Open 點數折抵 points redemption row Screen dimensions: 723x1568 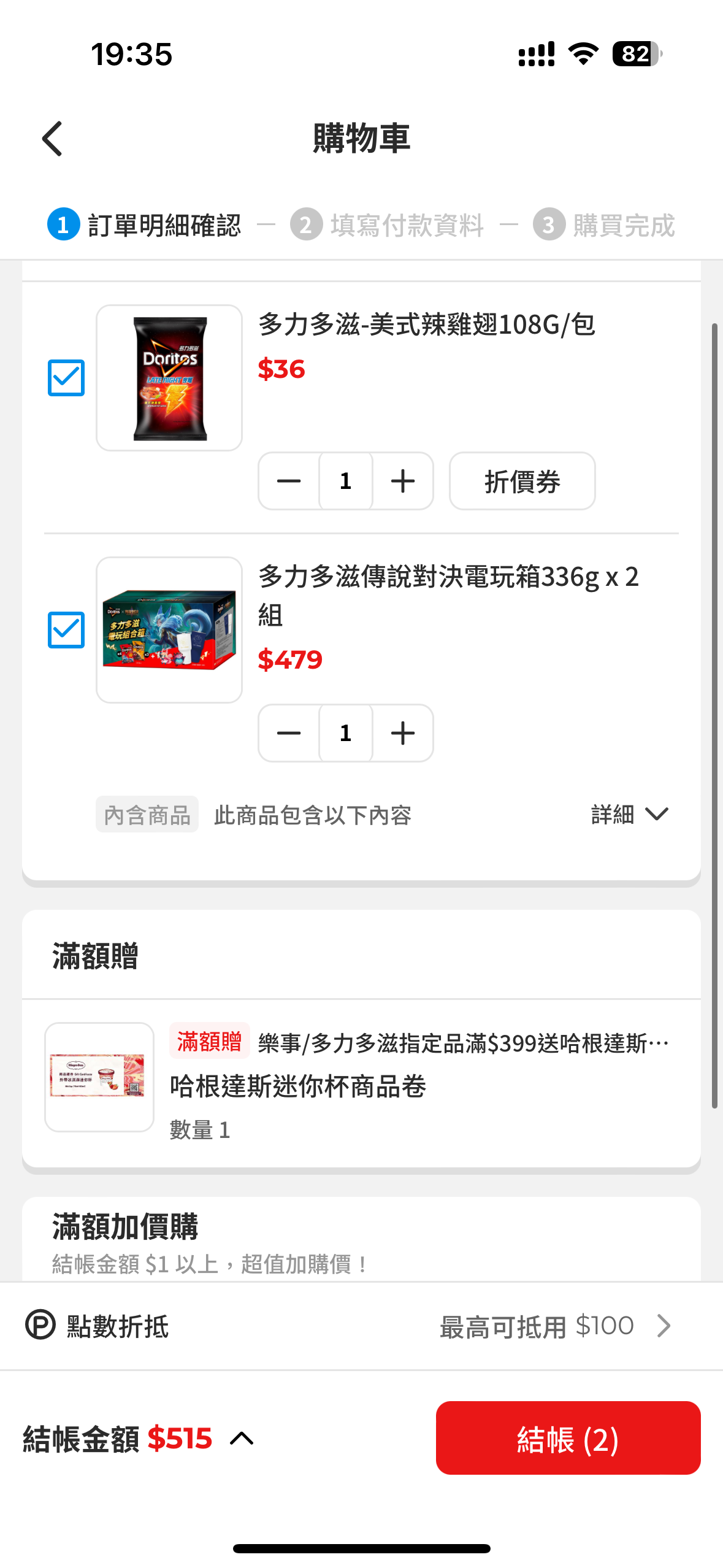click(361, 1326)
